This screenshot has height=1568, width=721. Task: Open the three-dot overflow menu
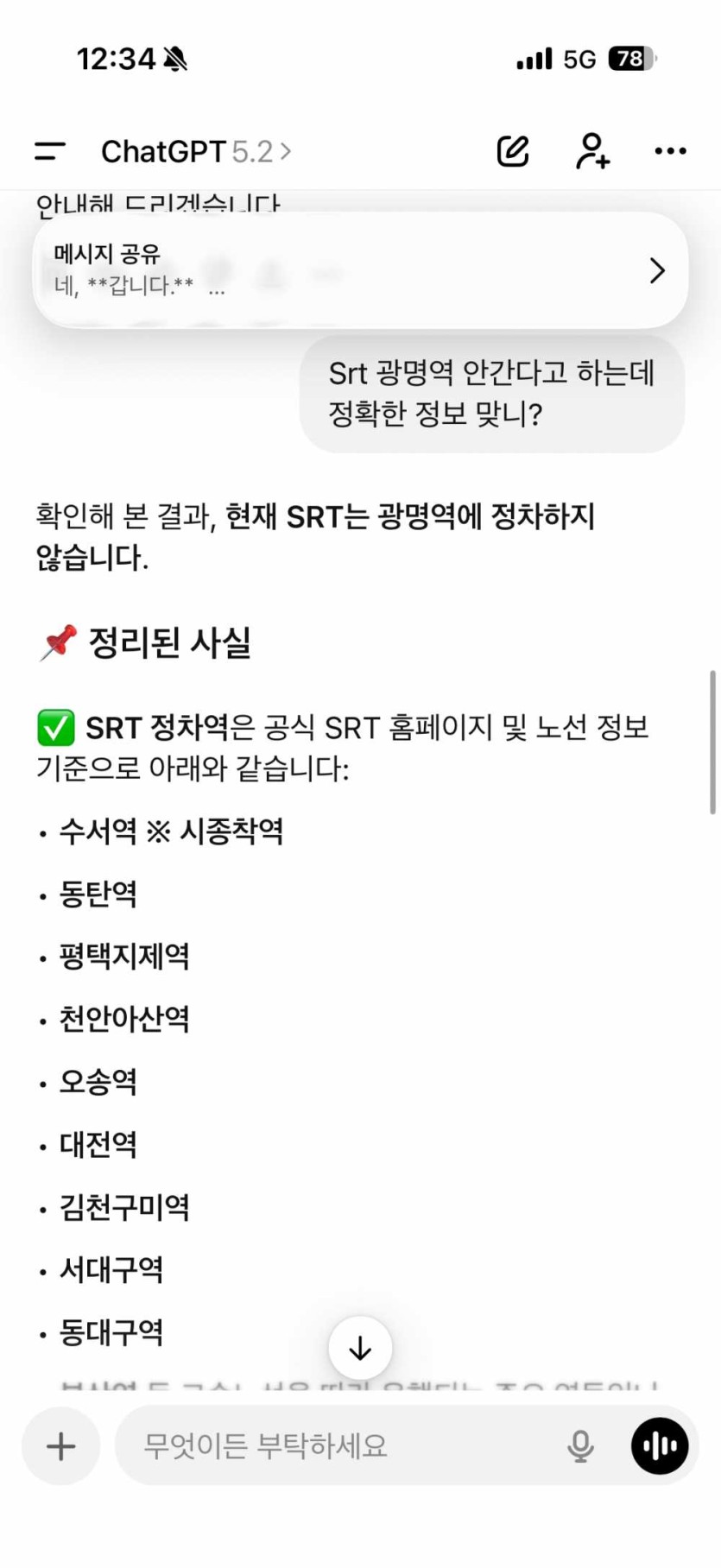(x=670, y=151)
